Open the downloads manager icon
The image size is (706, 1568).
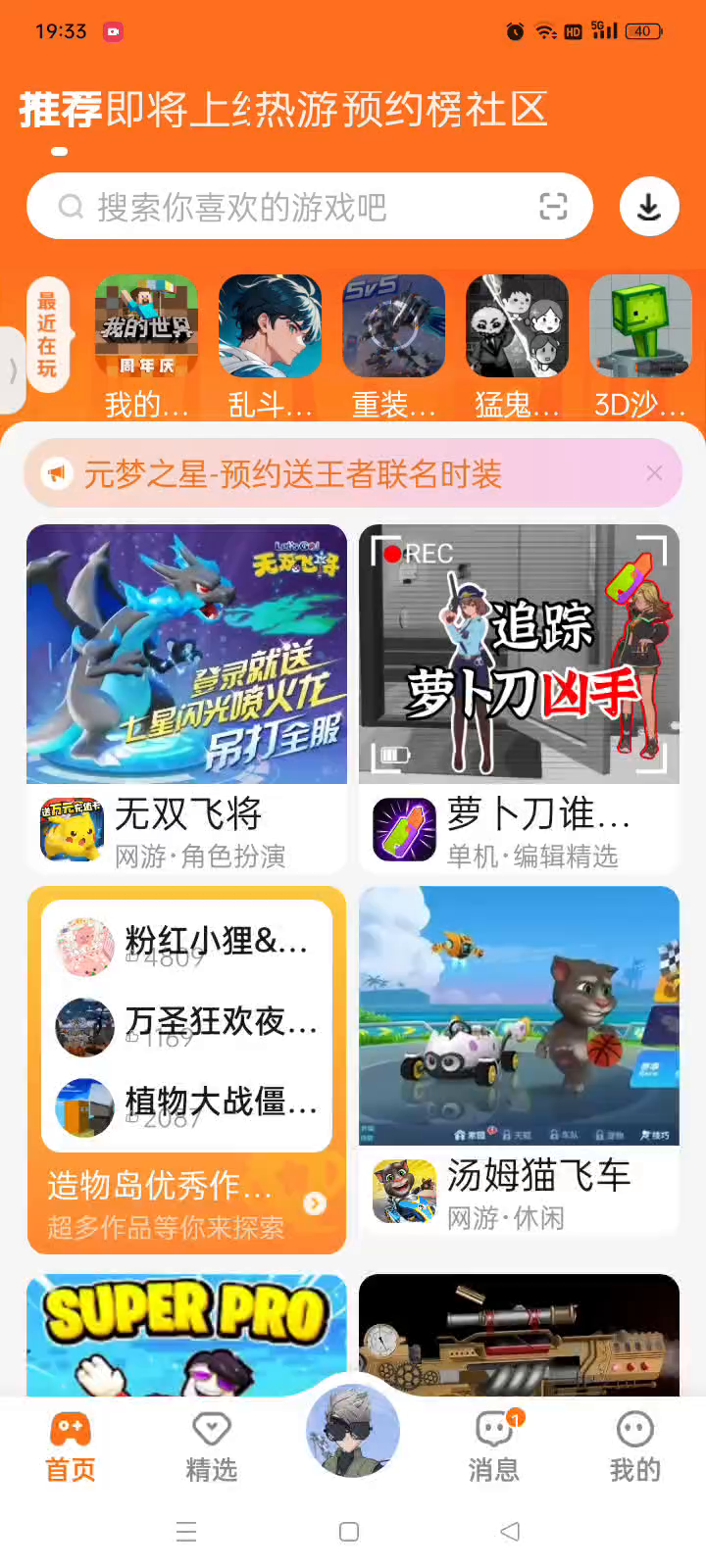(x=649, y=207)
